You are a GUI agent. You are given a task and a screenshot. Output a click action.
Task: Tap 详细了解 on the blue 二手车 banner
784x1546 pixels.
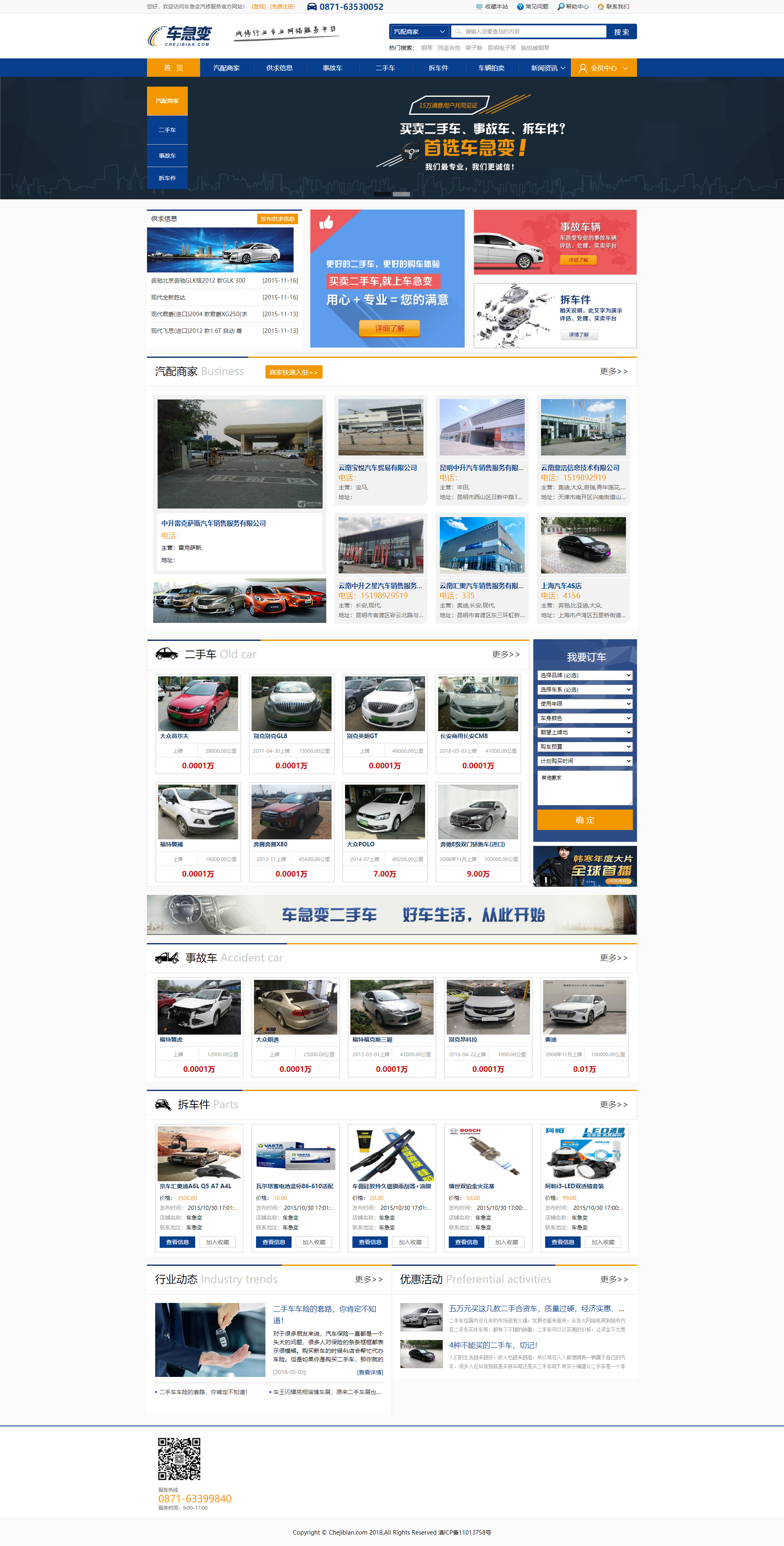389,328
